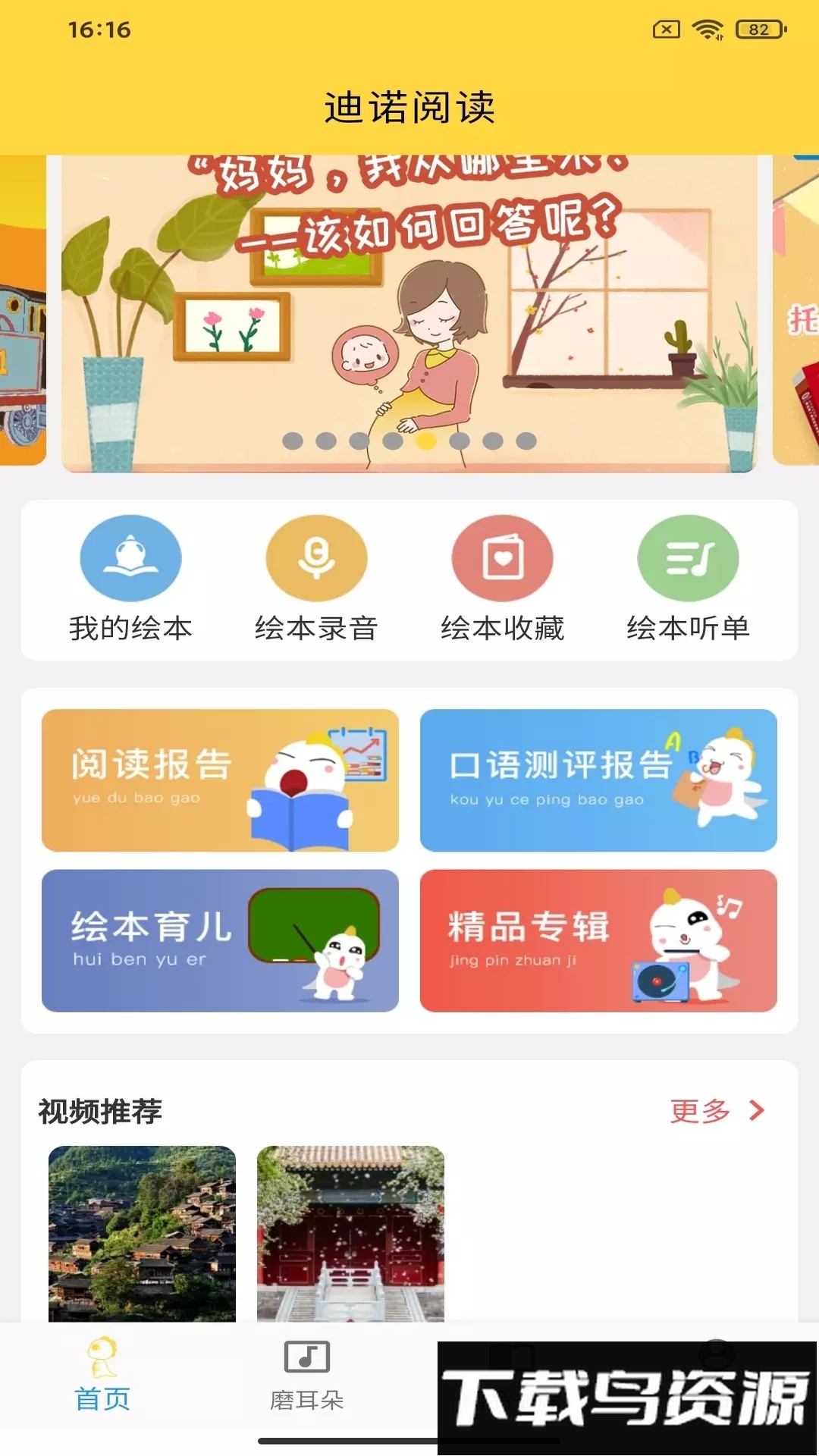Open 绘本收藏 favorites card icon
819x1456 pixels.
(501, 557)
